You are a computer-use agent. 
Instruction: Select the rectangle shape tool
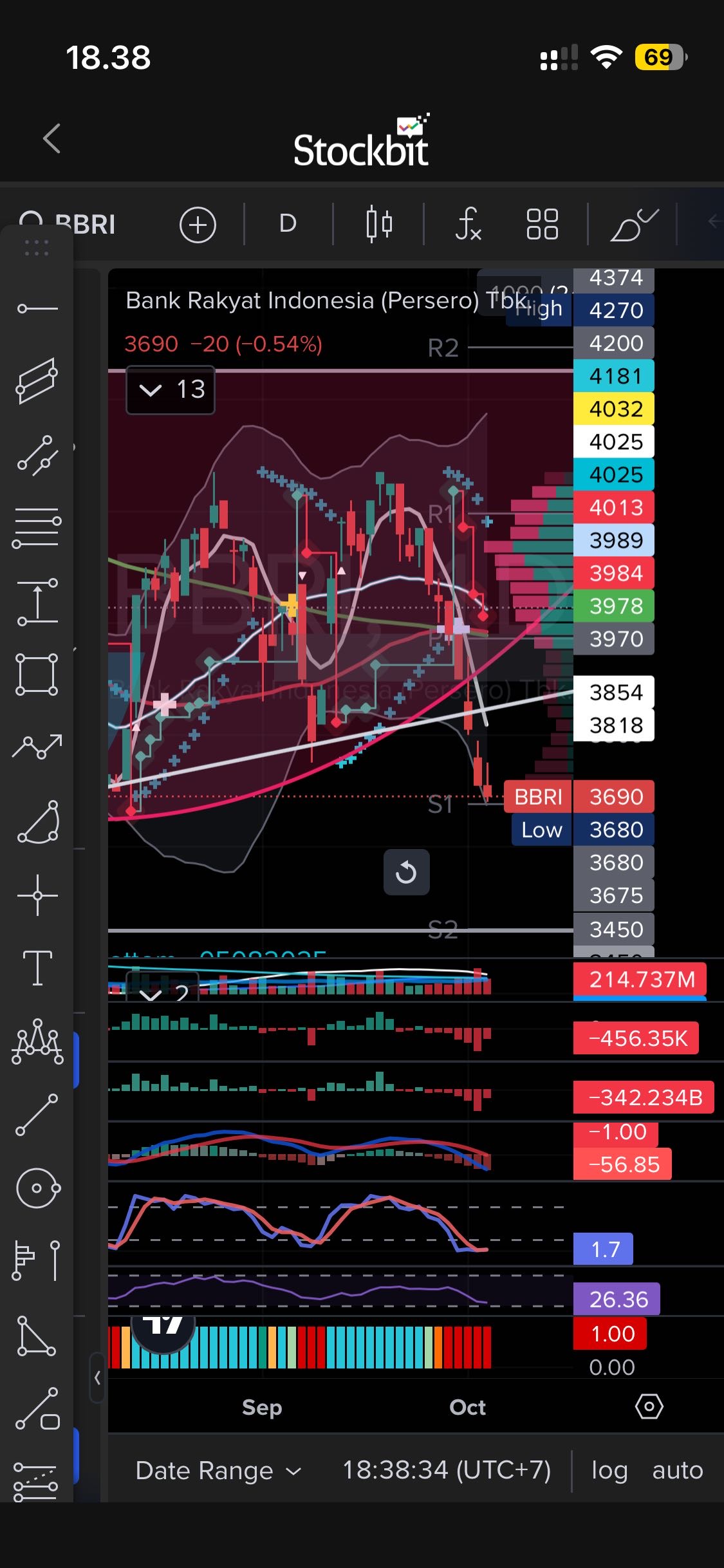coord(37,675)
